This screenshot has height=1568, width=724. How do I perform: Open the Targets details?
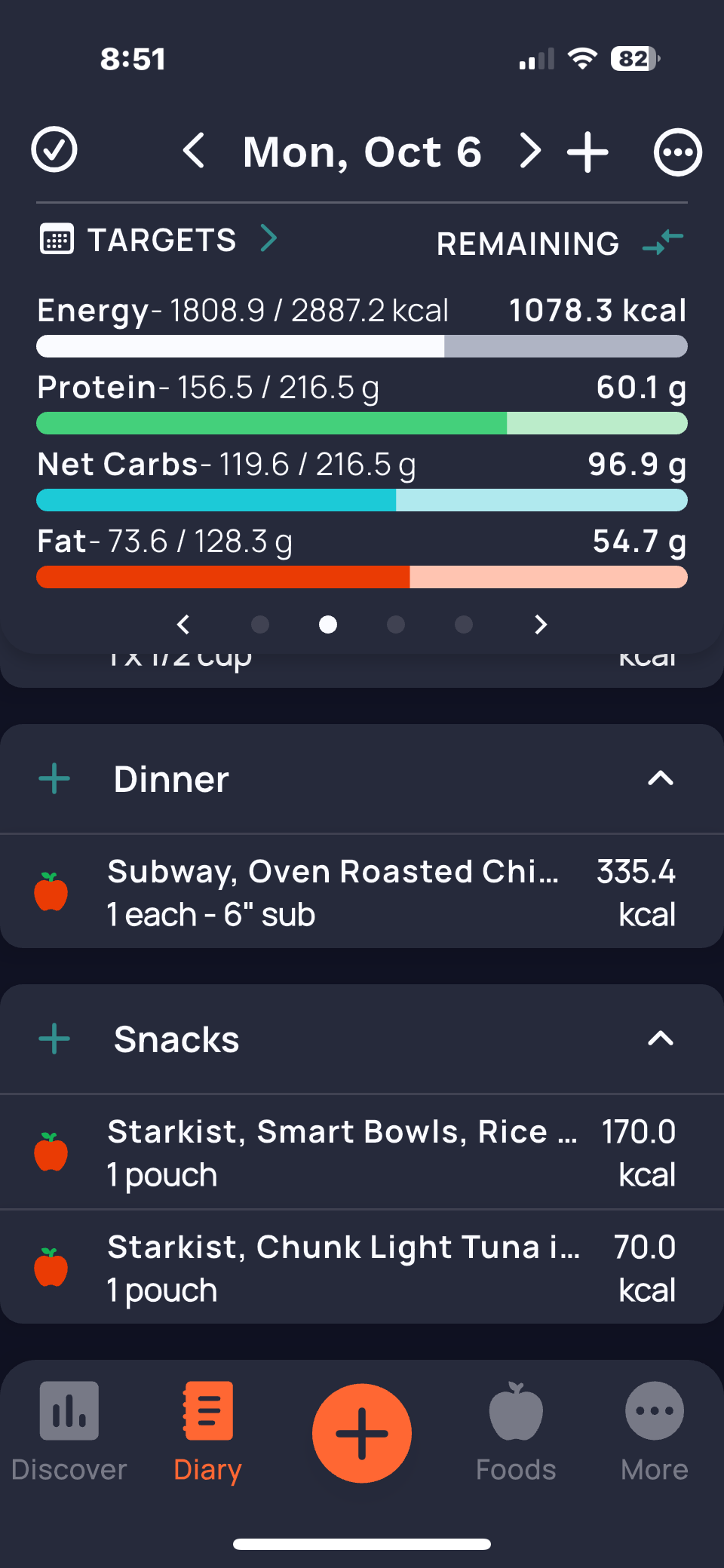click(x=158, y=240)
